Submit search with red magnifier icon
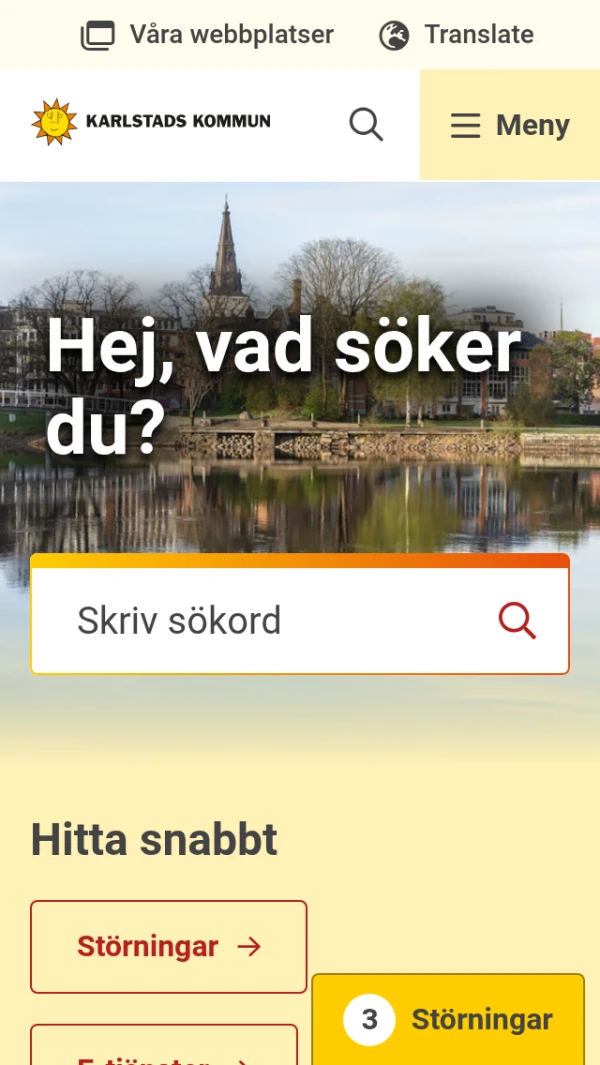This screenshot has width=600, height=1065. [x=517, y=621]
